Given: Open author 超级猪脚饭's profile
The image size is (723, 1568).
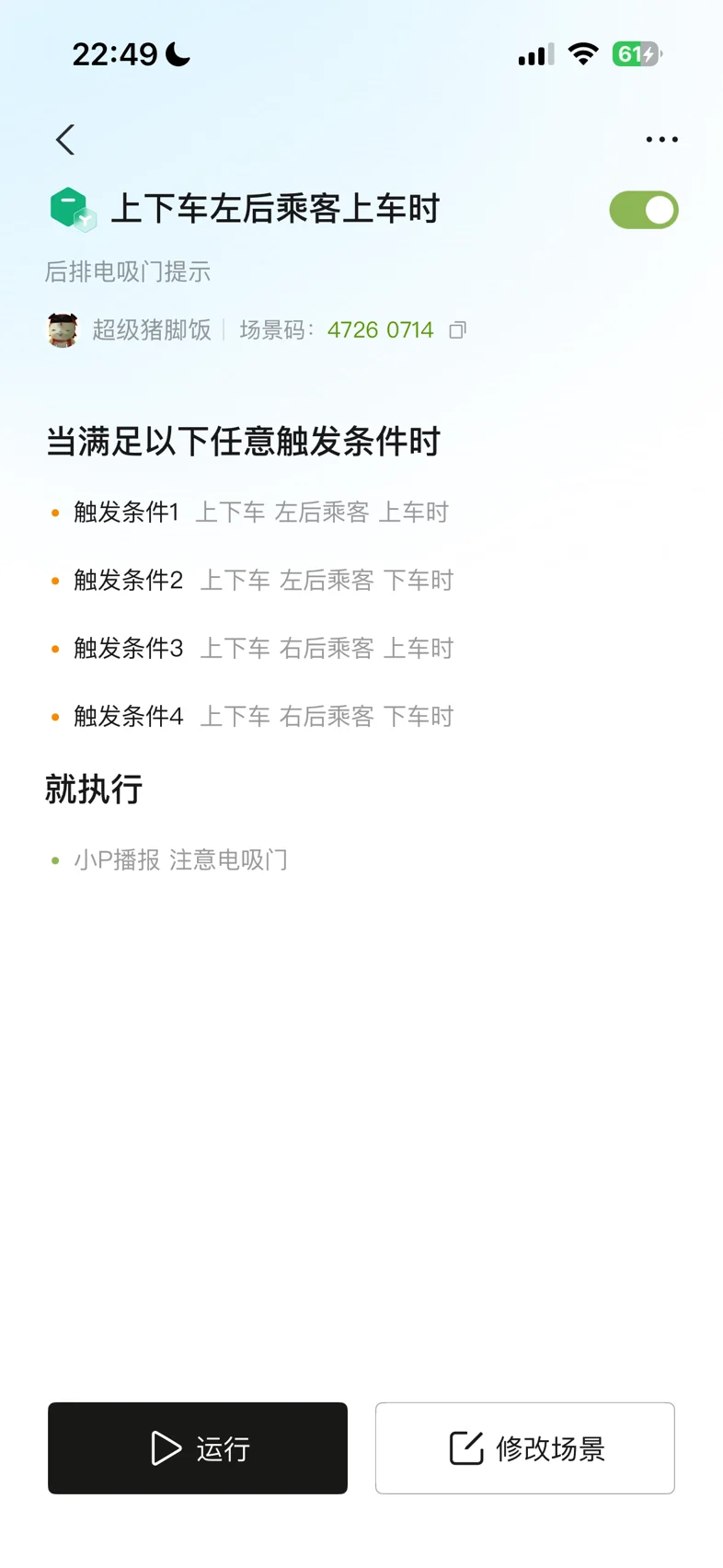Looking at the screenshot, I should tap(130, 330).
